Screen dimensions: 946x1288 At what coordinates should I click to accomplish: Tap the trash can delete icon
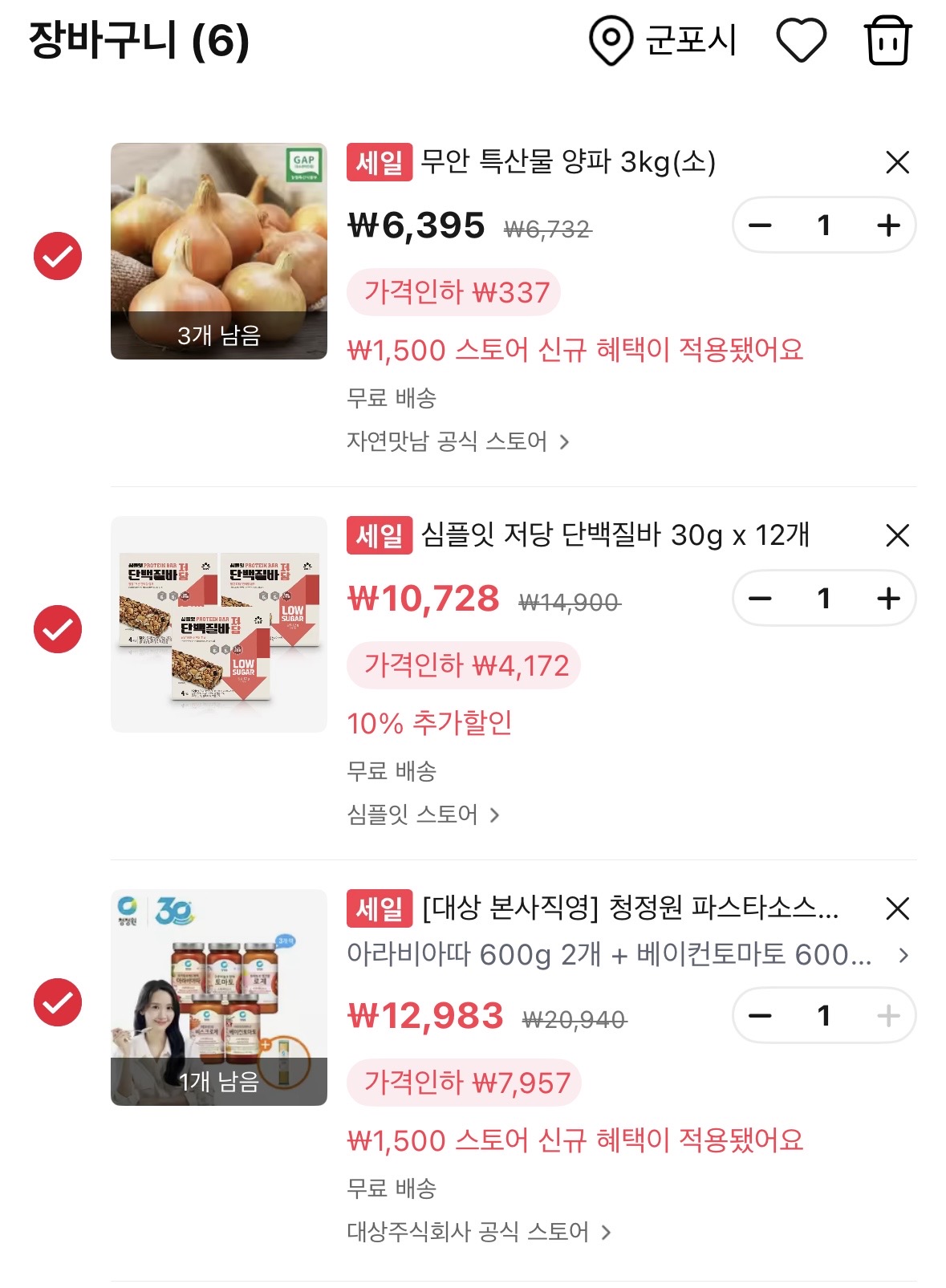pos(887,40)
